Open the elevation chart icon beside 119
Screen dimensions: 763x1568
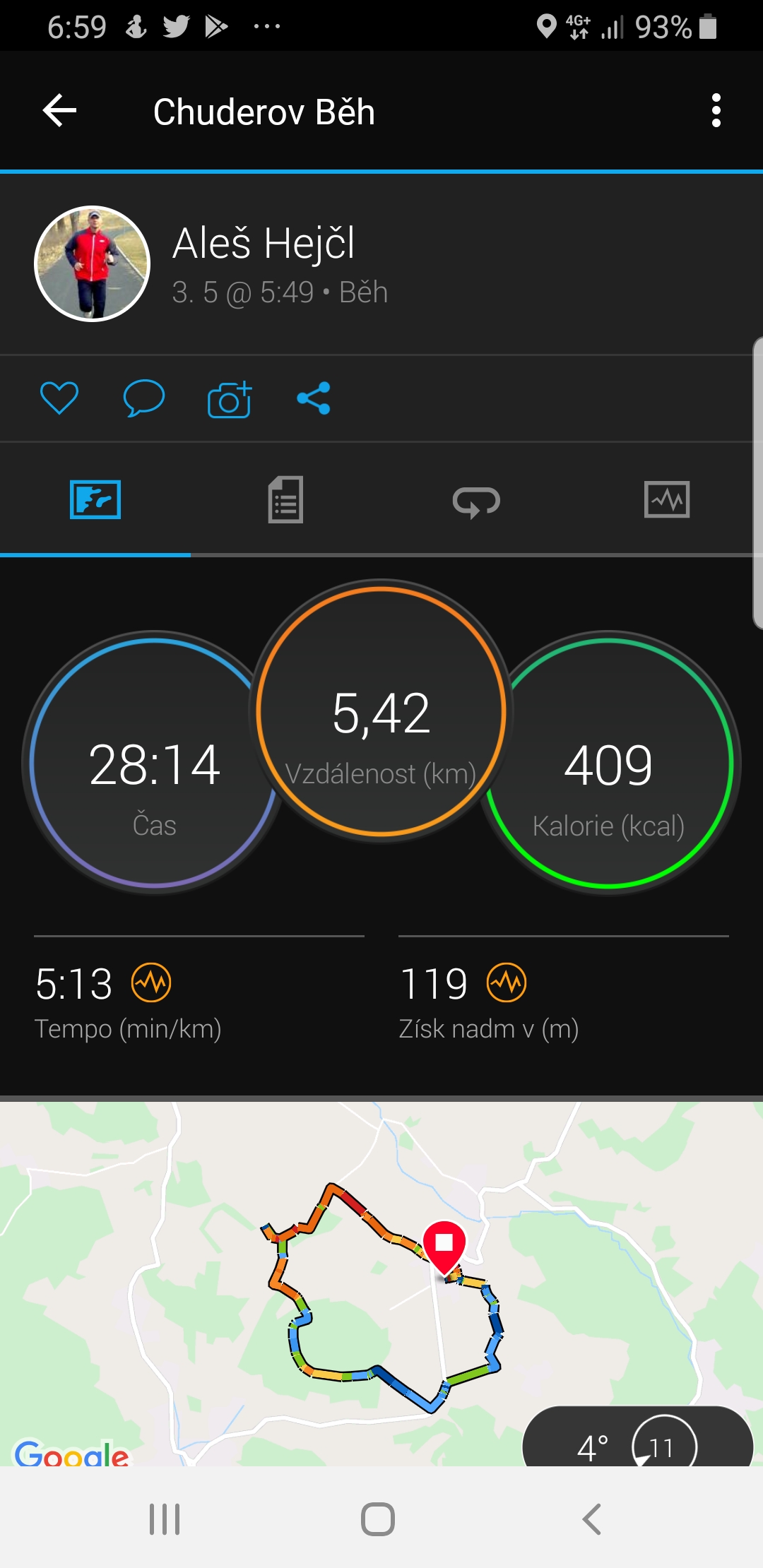pyautogui.click(x=507, y=982)
